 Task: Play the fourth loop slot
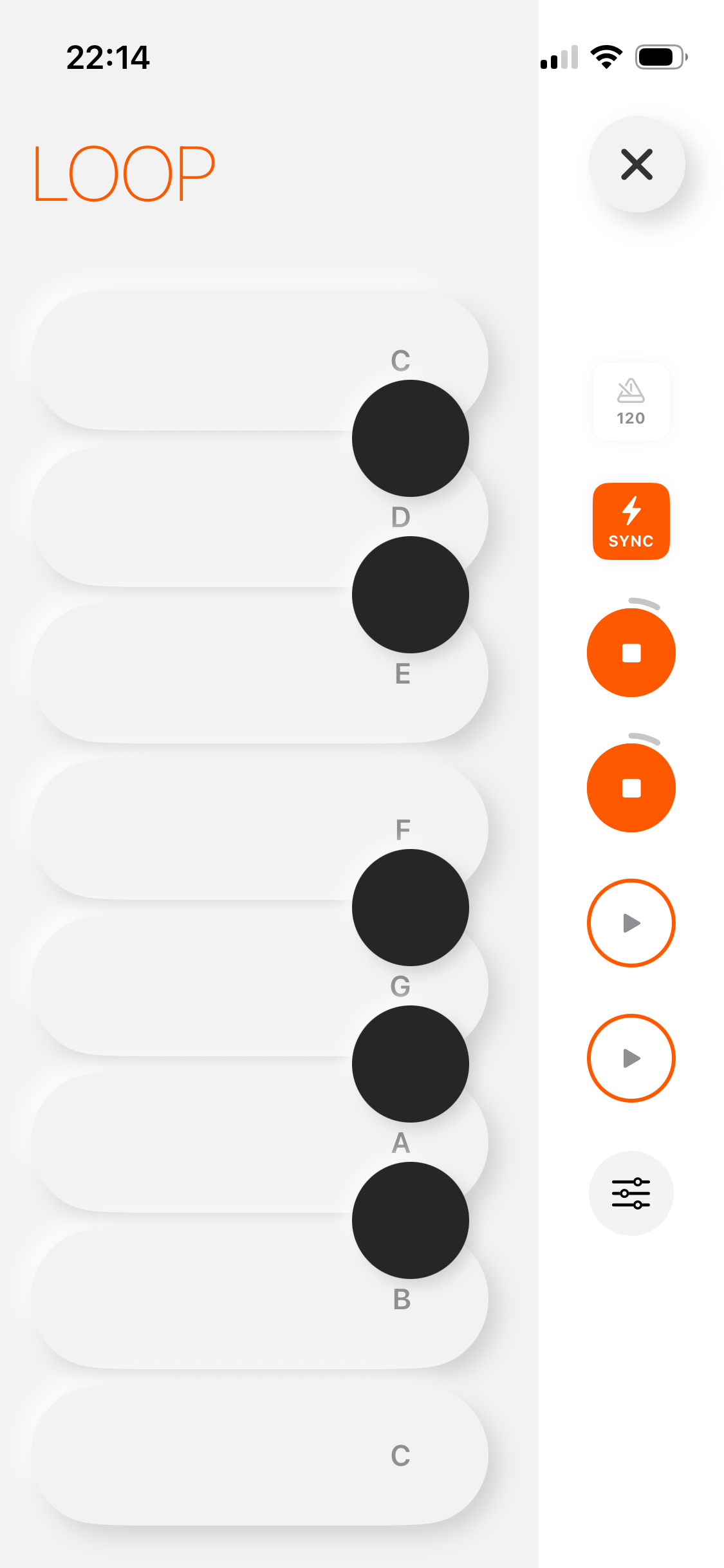click(631, 1058)
